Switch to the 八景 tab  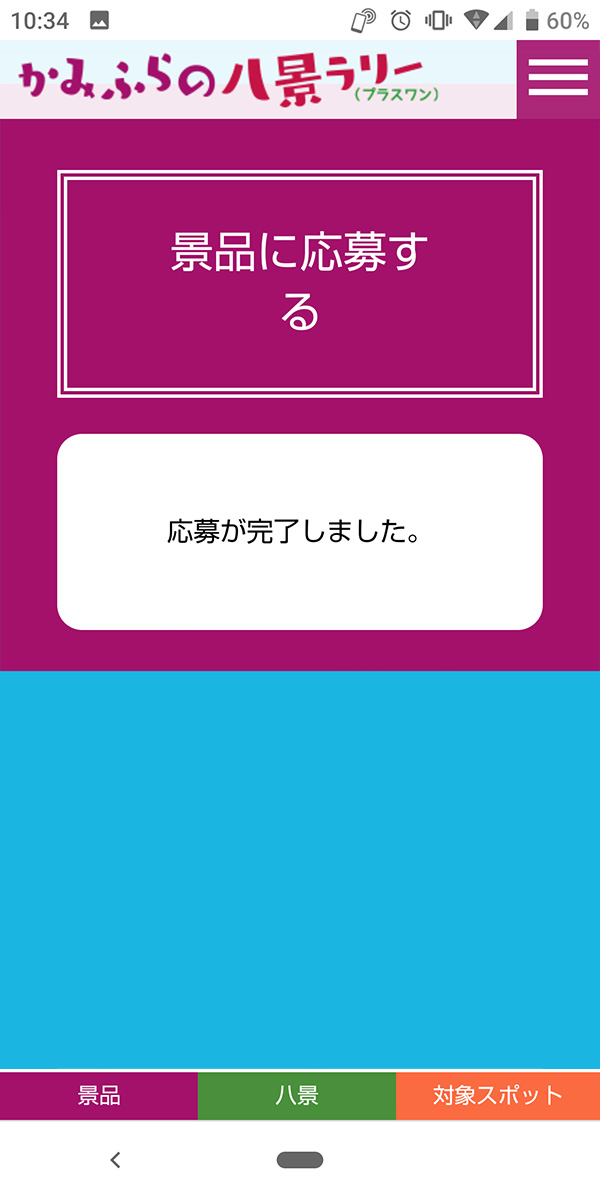pos(297,1096)
